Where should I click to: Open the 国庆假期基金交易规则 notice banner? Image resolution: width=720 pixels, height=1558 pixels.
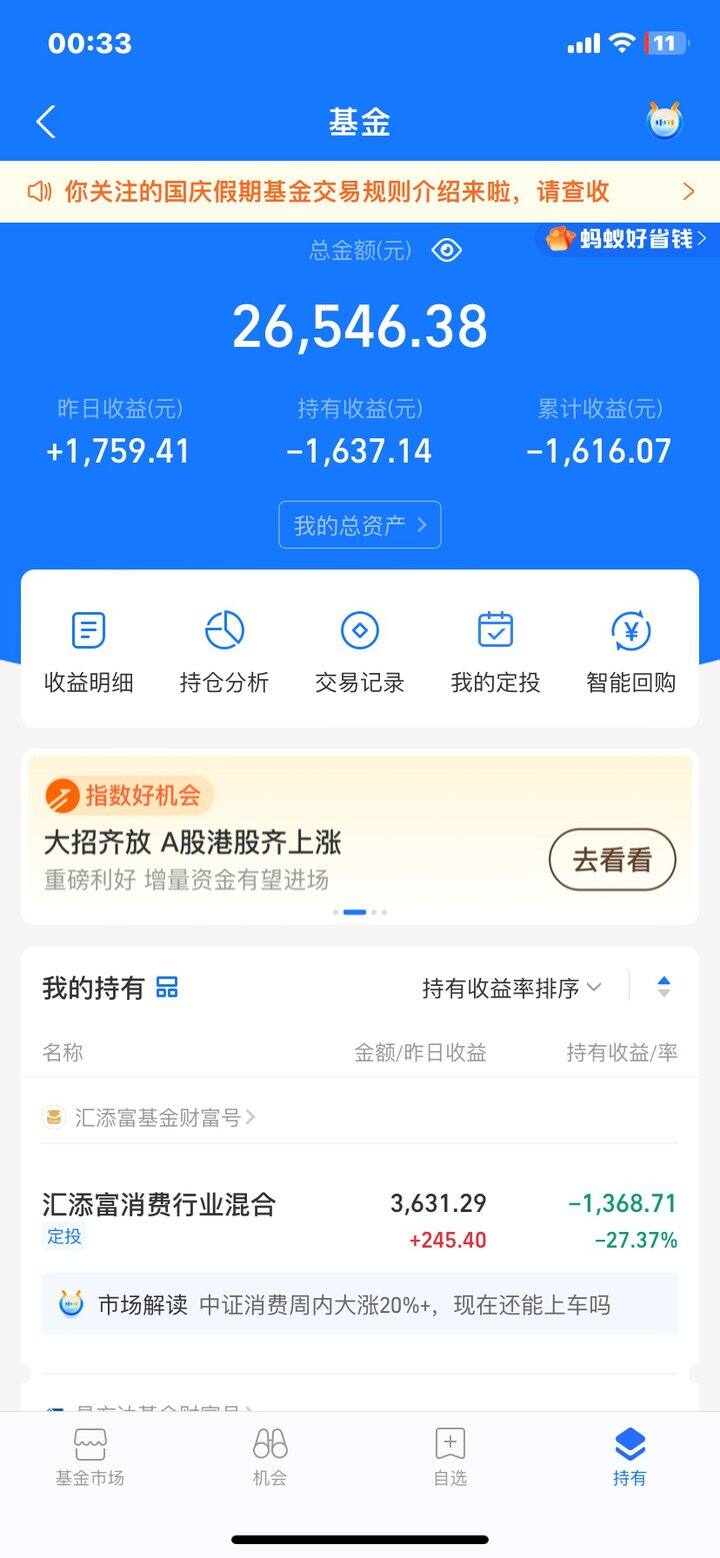(360, 192)
